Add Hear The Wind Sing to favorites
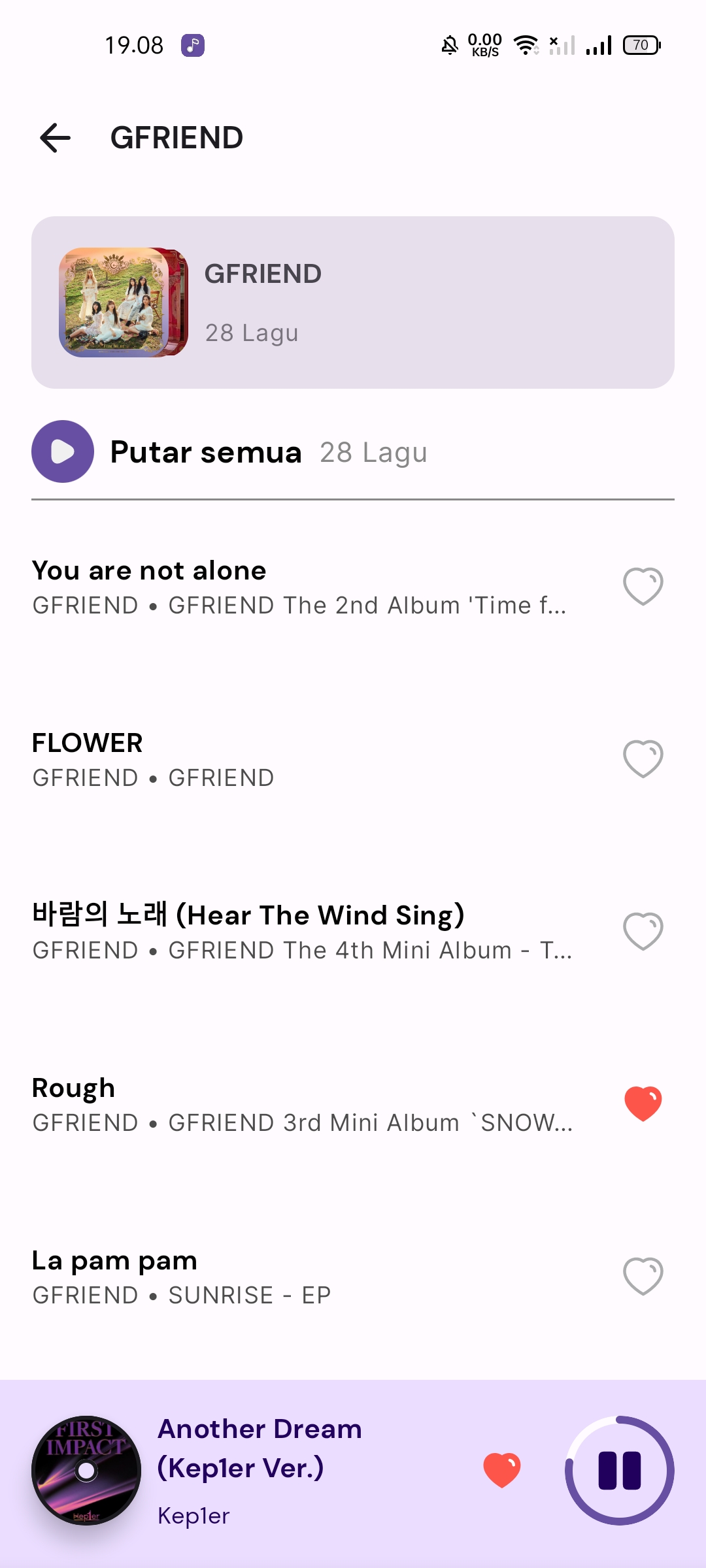 pyautogui.click(x=643, y=930)
